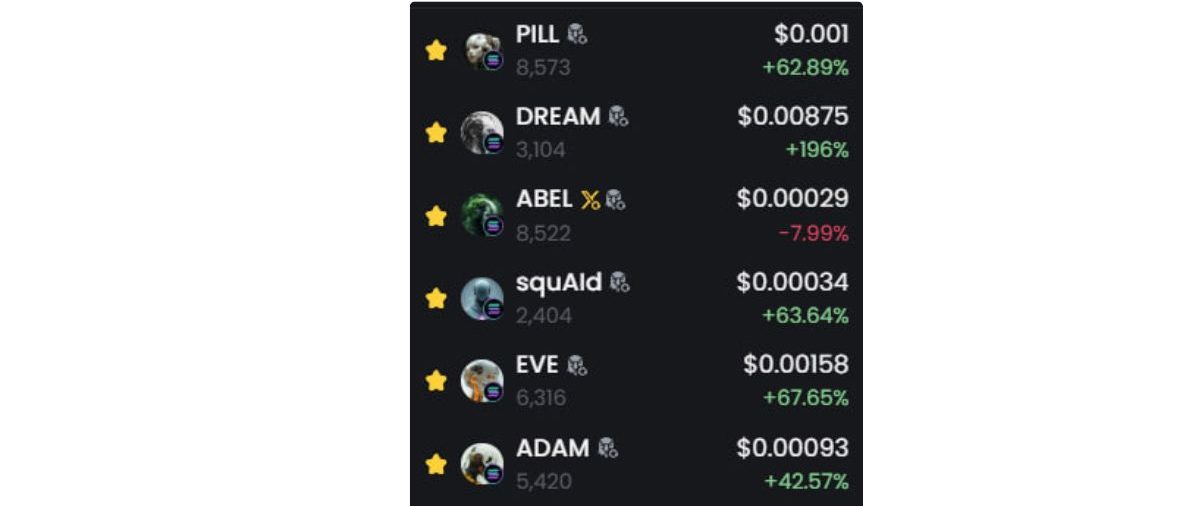
Task: Open the PILL token row
Action: (x=640, y=50)
